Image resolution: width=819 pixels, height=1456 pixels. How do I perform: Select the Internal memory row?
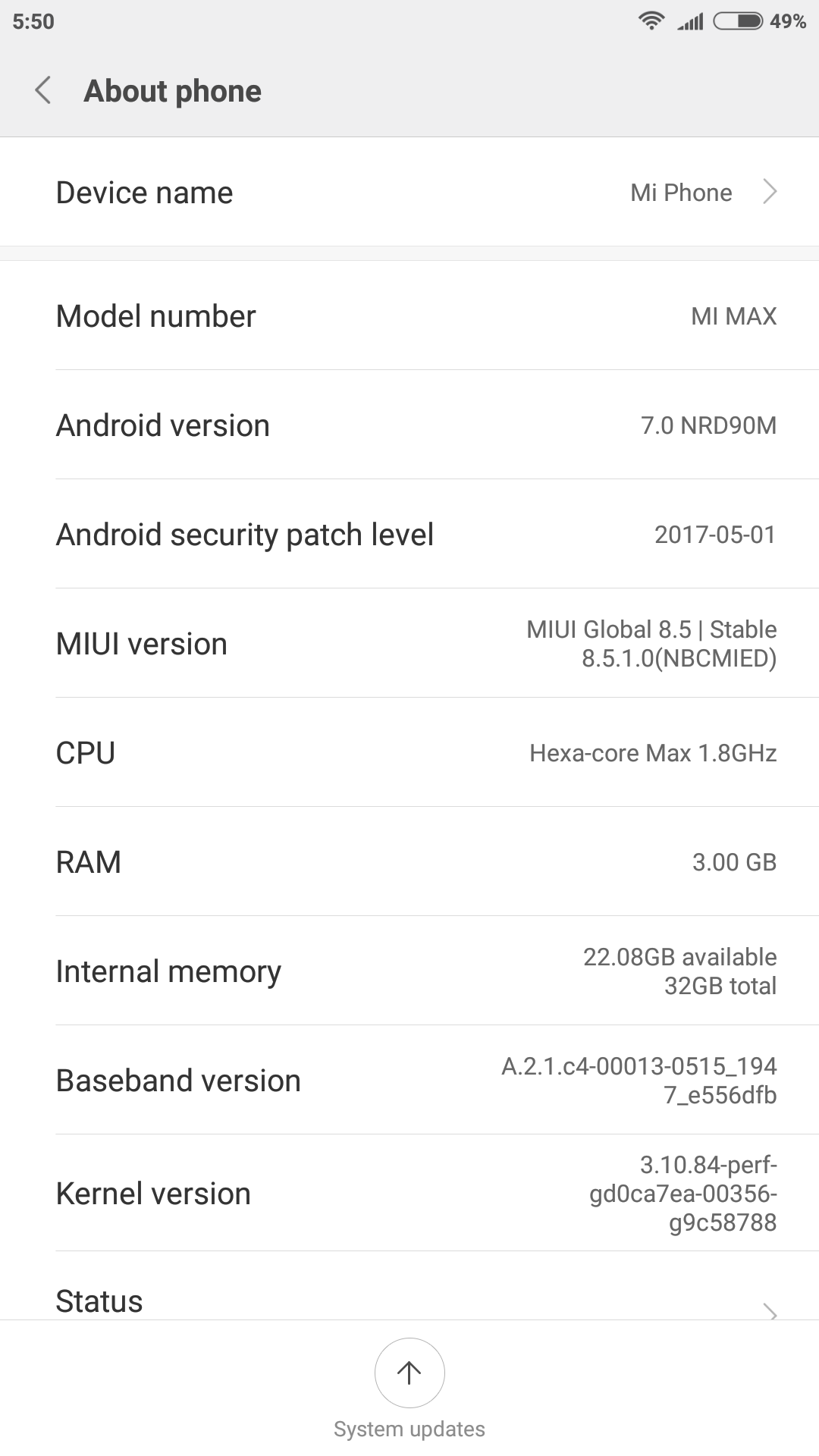[409, 971]
